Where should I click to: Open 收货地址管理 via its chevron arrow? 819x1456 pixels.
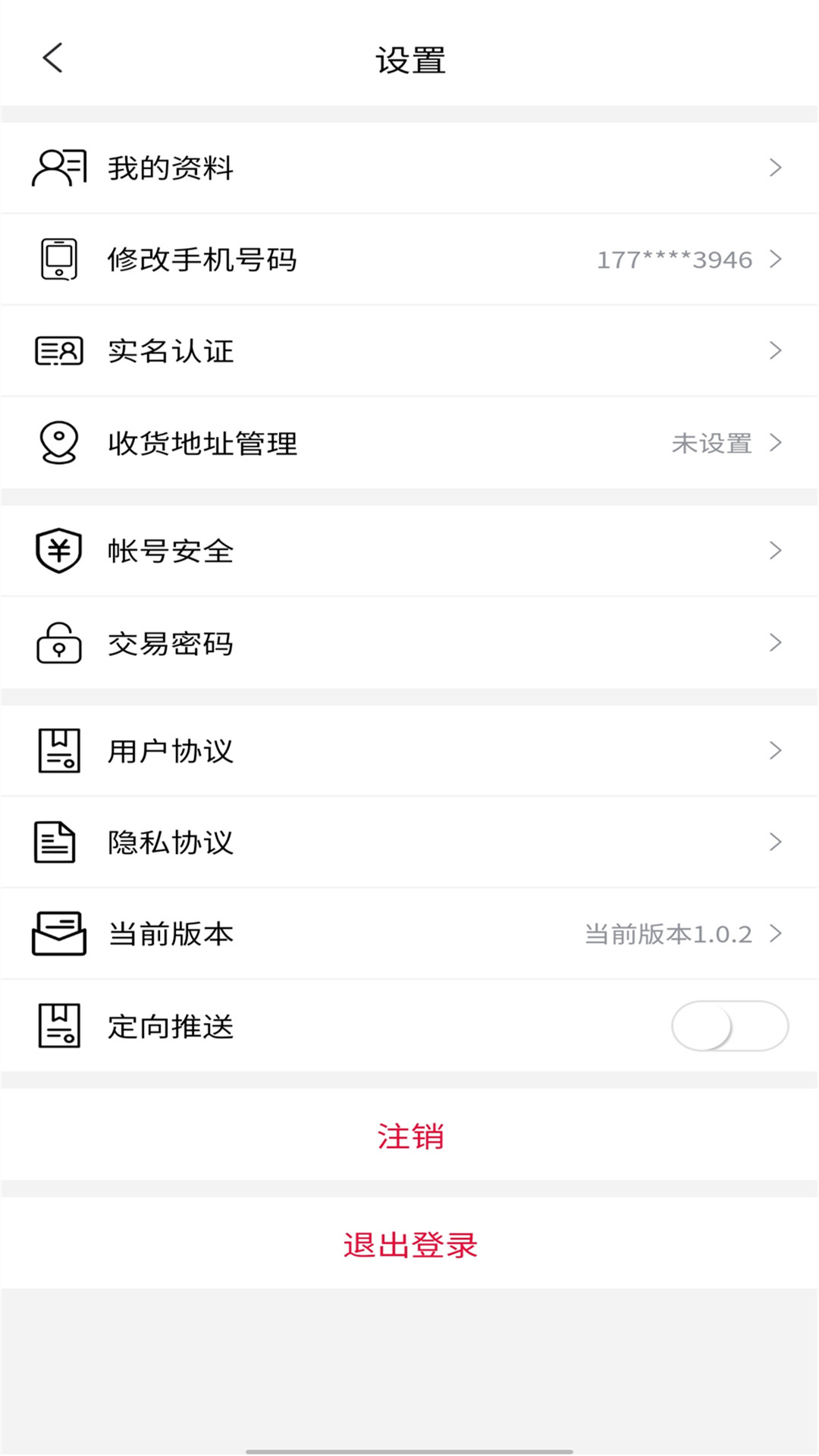click(776, 443)
